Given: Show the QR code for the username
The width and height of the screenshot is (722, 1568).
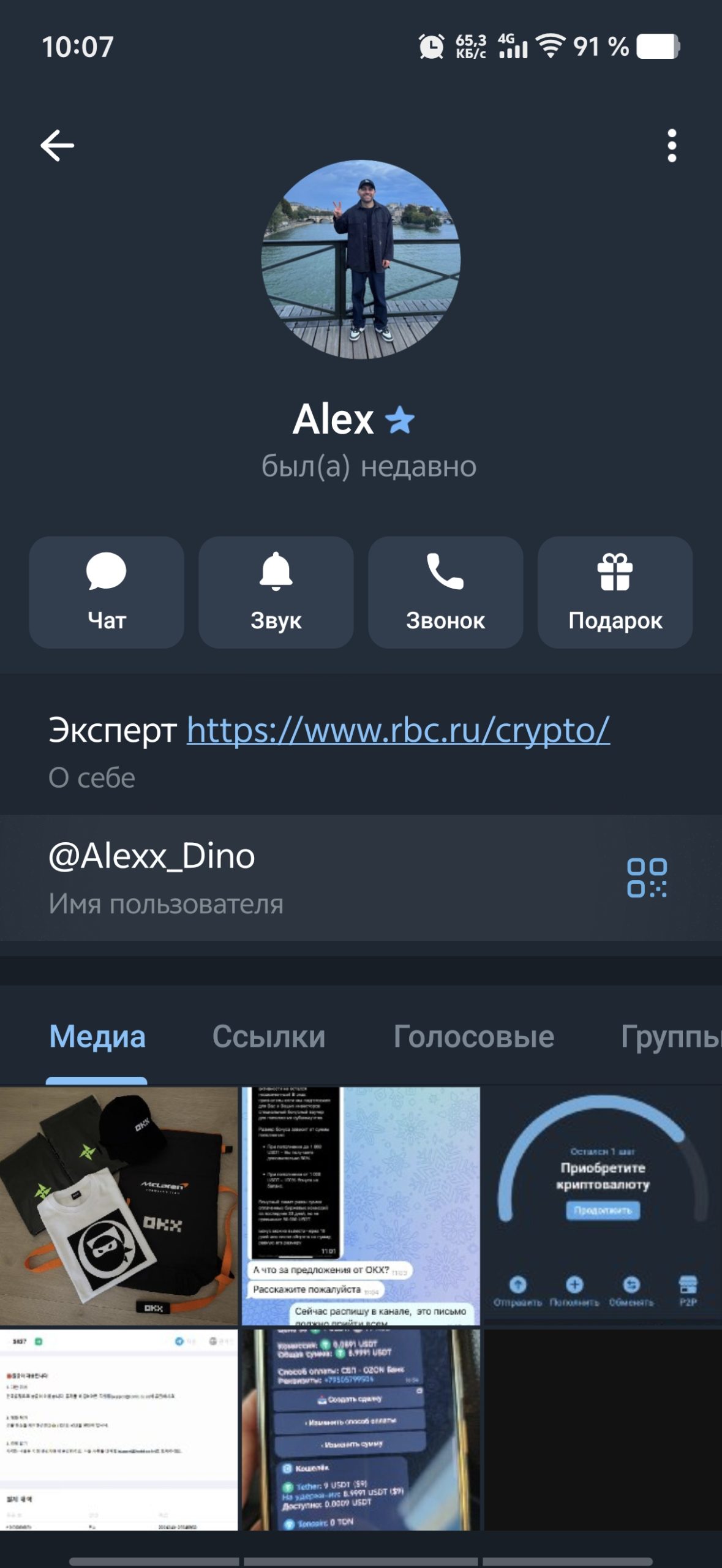Looking at the screenshot, I should 647,878.
